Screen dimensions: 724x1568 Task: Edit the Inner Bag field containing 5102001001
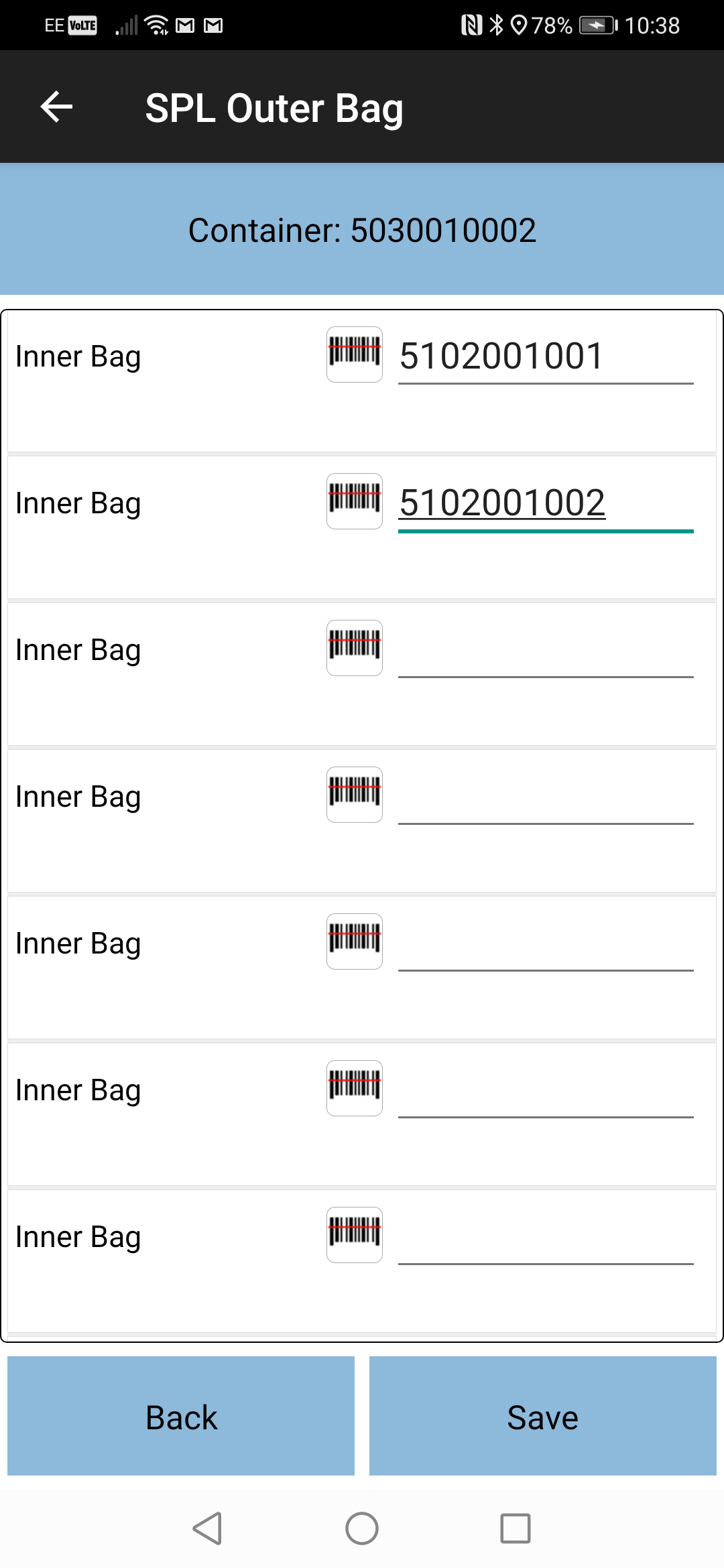(546, 356)
